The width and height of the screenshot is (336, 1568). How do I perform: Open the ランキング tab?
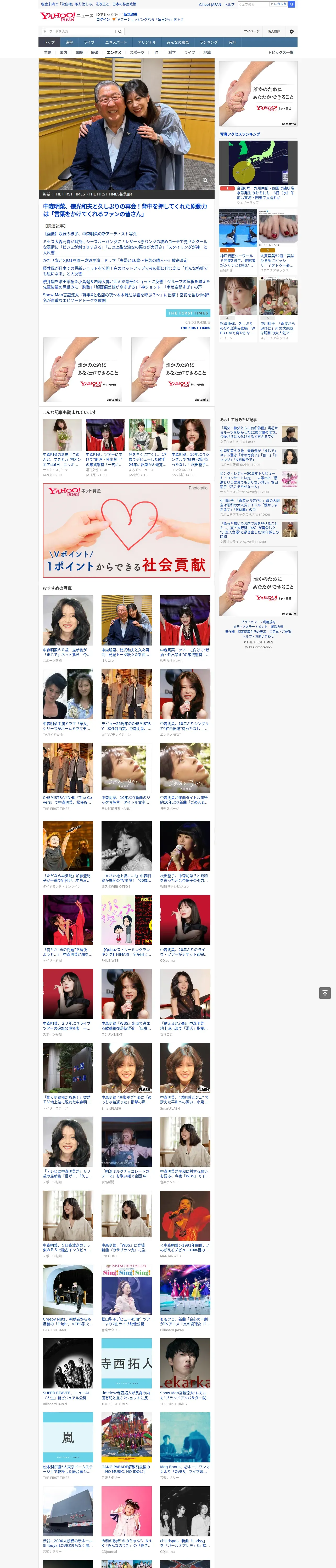pyautogui.click(x=209, y=43)
